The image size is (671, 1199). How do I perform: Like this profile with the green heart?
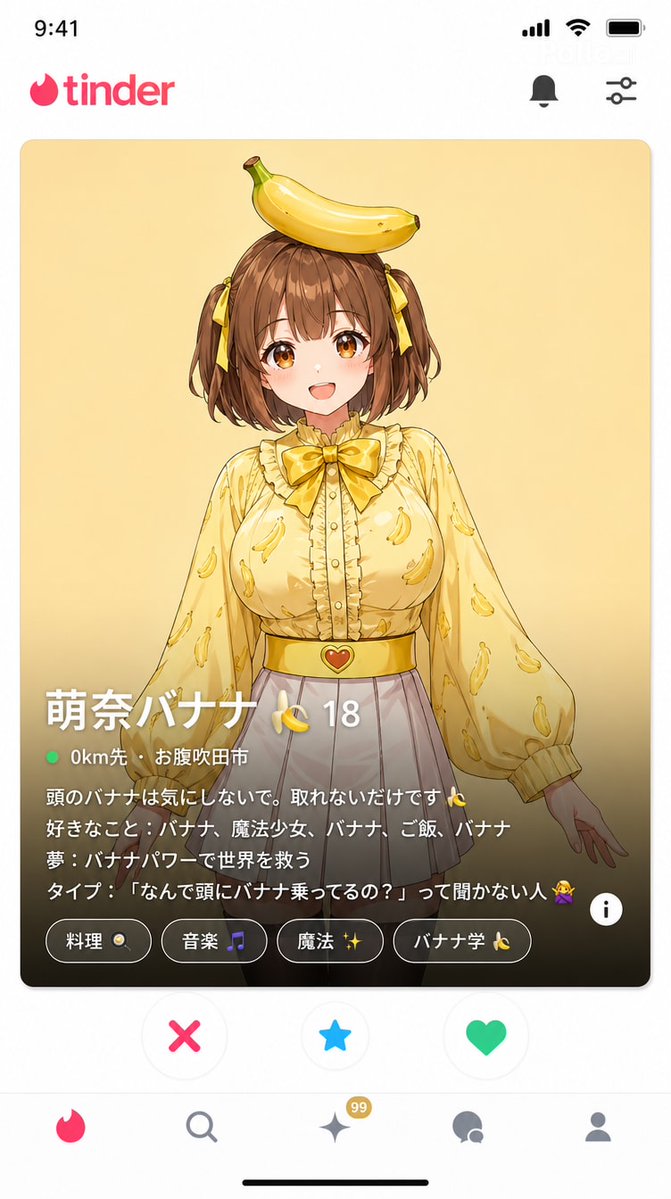tap(486, 1037)
